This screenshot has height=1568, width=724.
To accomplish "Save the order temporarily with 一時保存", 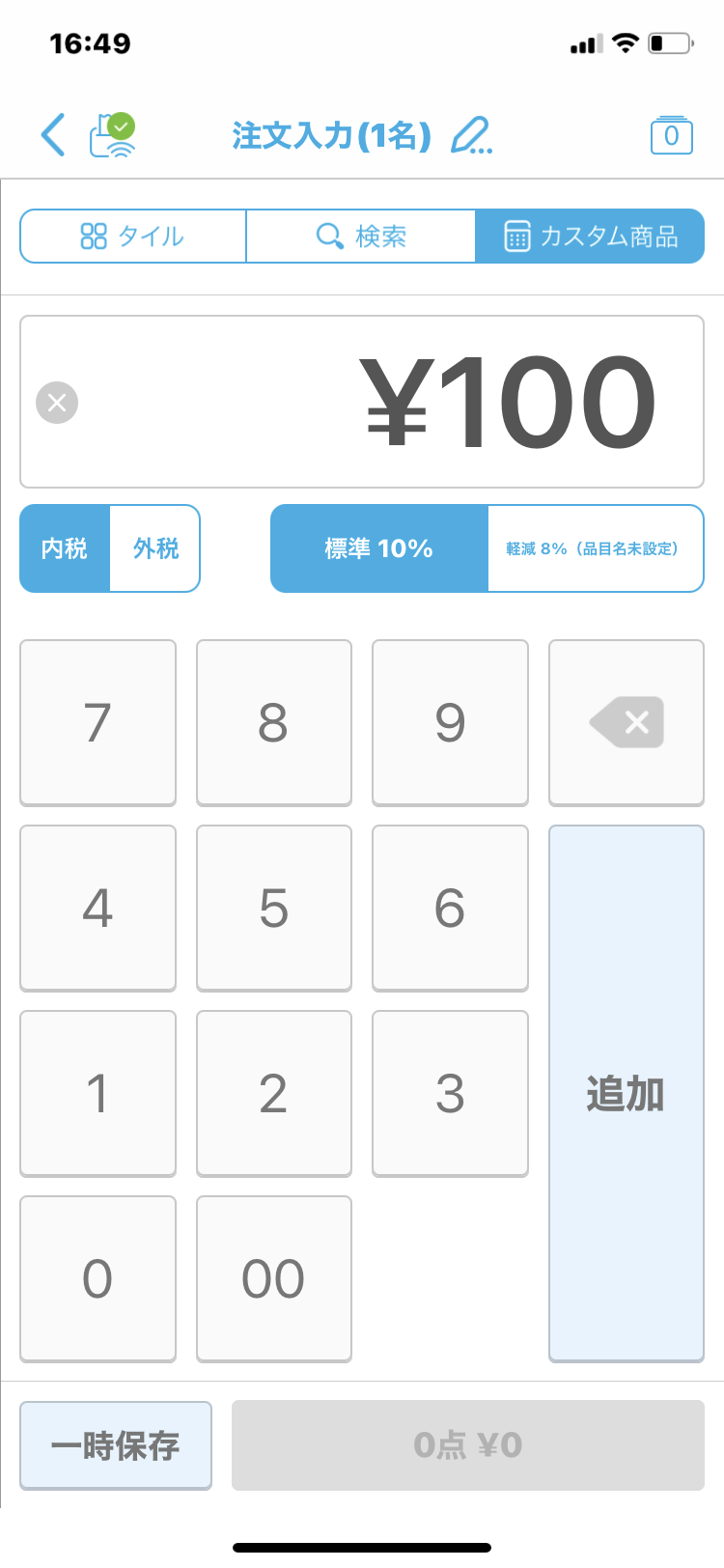I will tap(116, 1445).
